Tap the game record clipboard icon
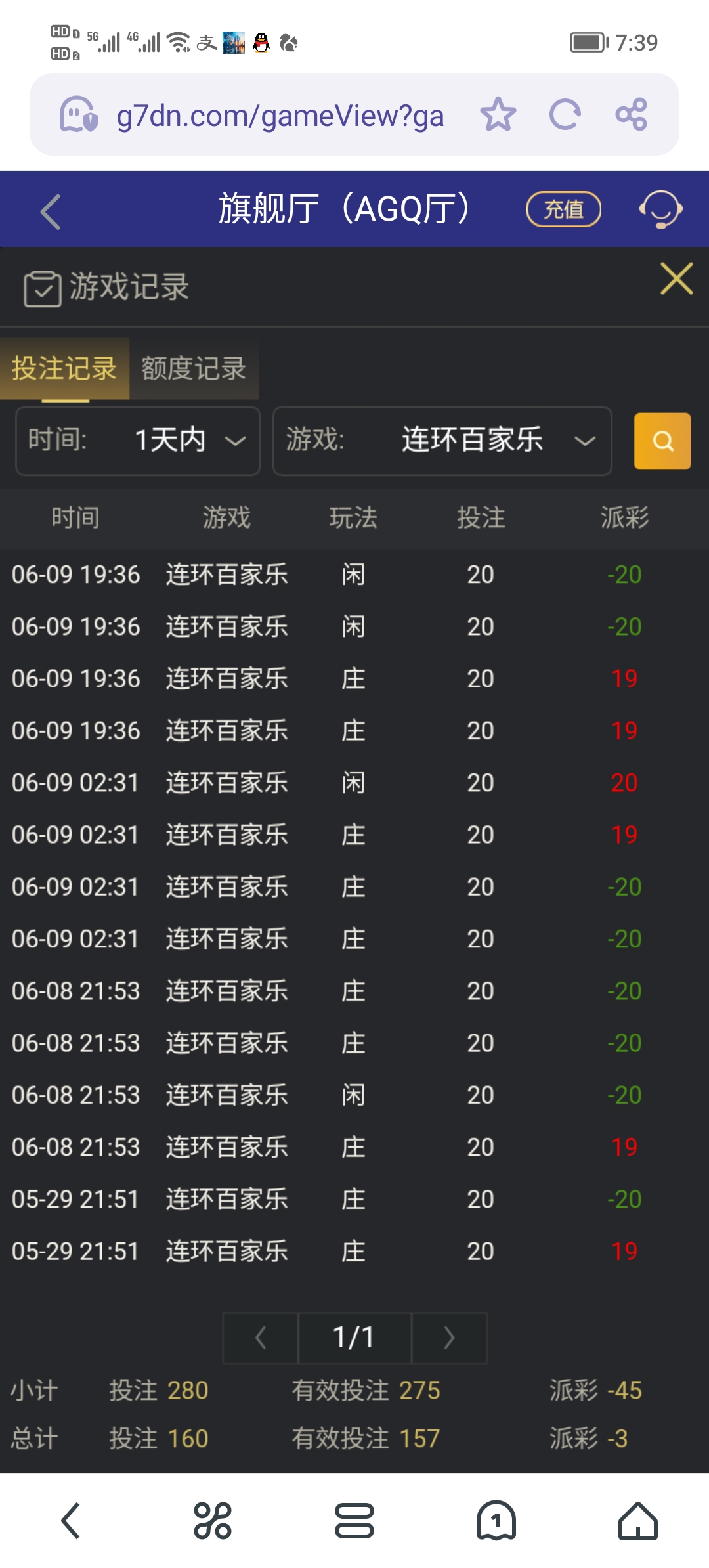This screenshot has height=1568, width=709. 41,288
